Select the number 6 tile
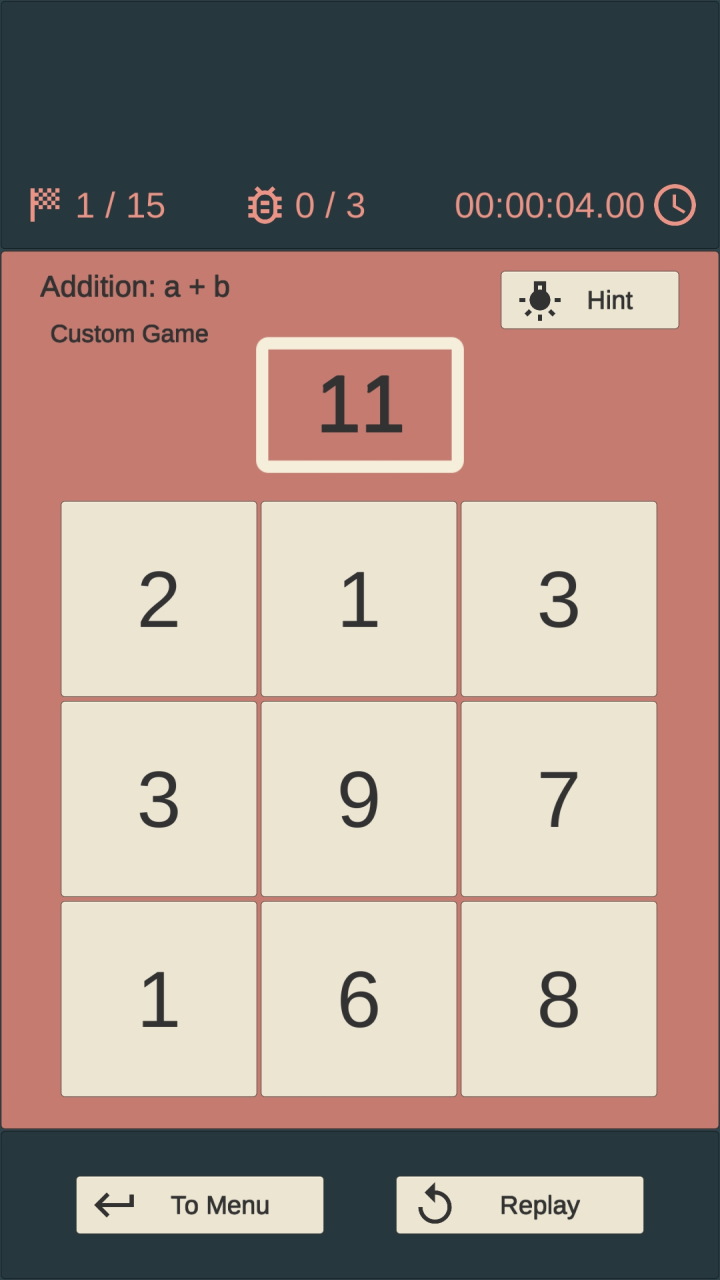Image resolution: width=720 pixels, height=1280 pixels. tap(359, 999)
